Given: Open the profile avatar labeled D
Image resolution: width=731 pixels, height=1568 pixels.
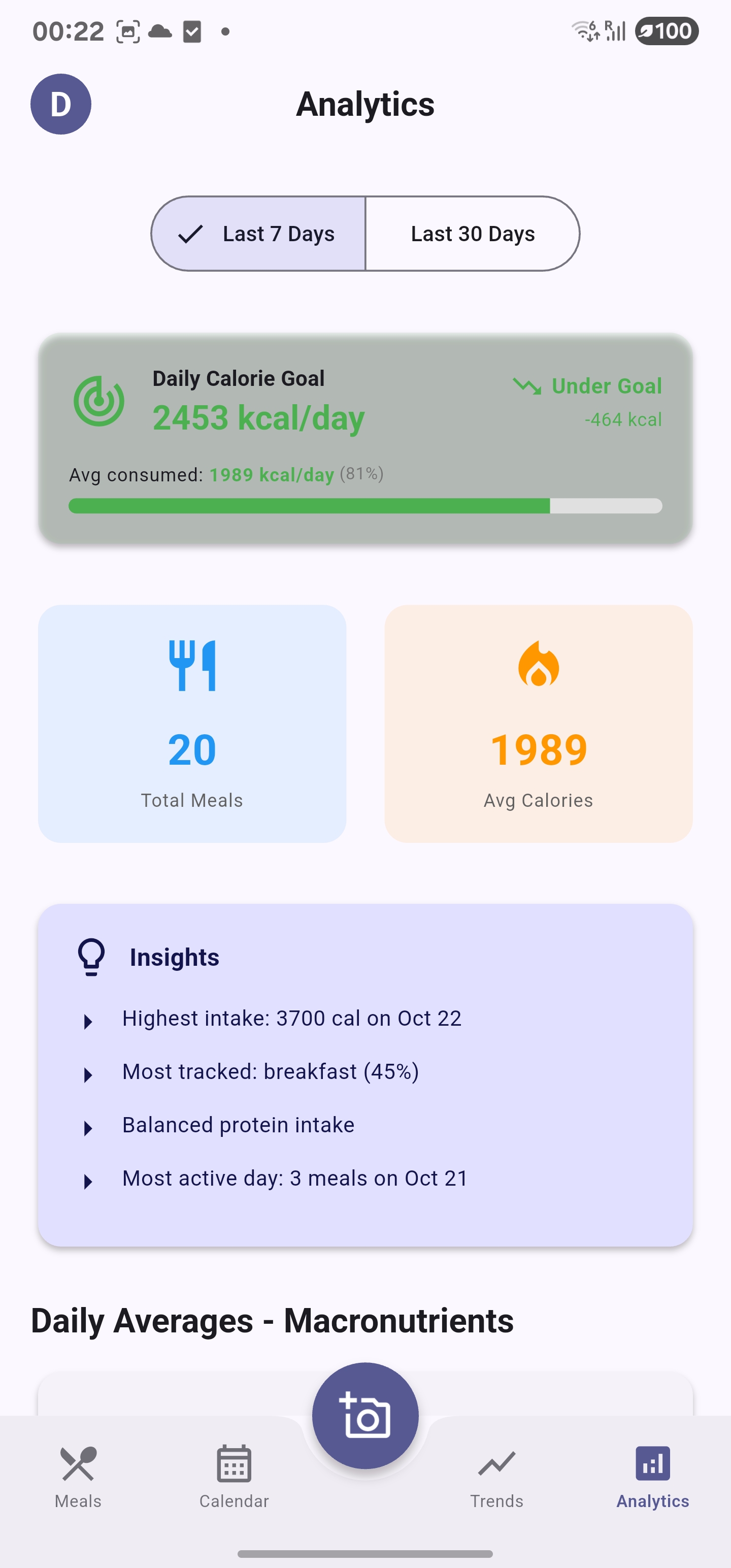Looking at the screenshot, I should (x=61, y=104).
